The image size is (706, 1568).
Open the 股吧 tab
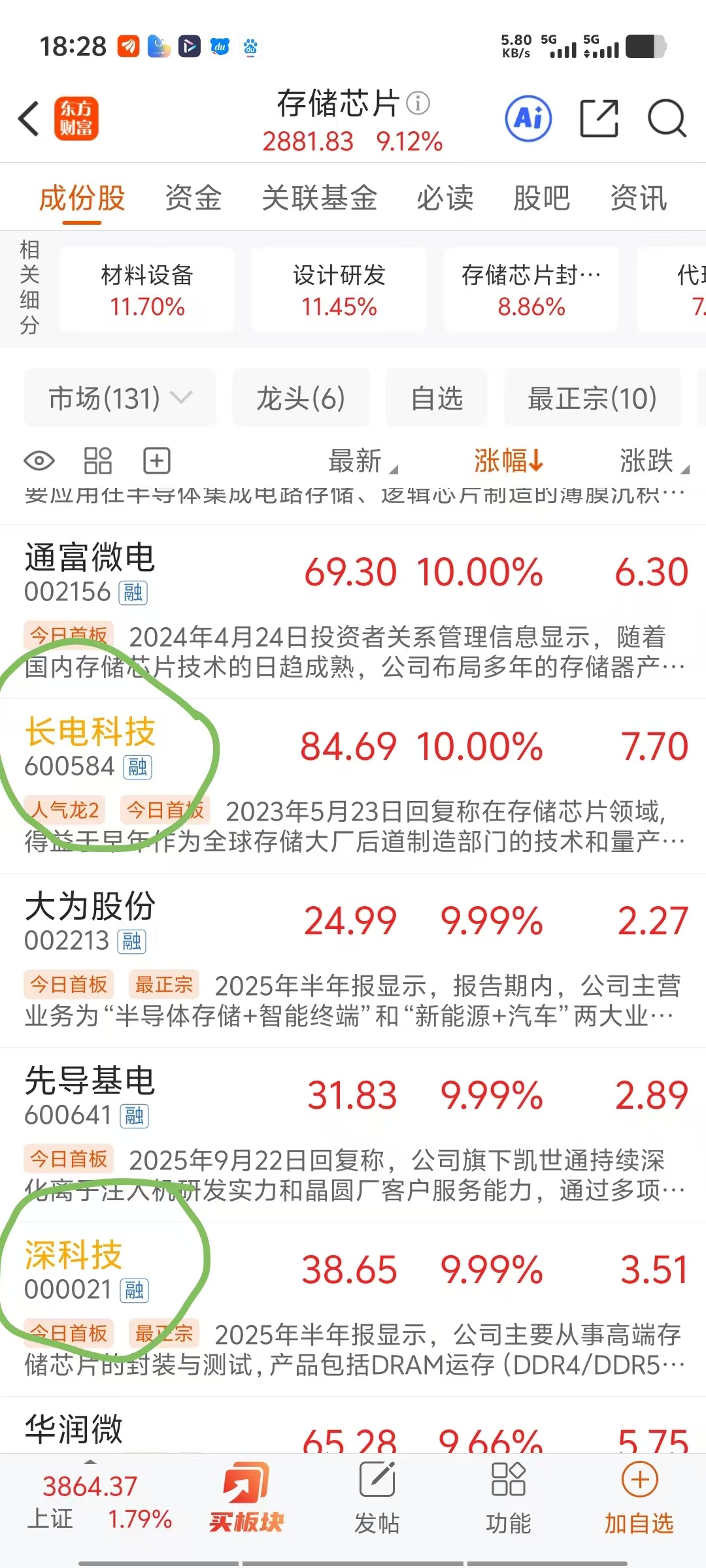click(x=541, y=198)
